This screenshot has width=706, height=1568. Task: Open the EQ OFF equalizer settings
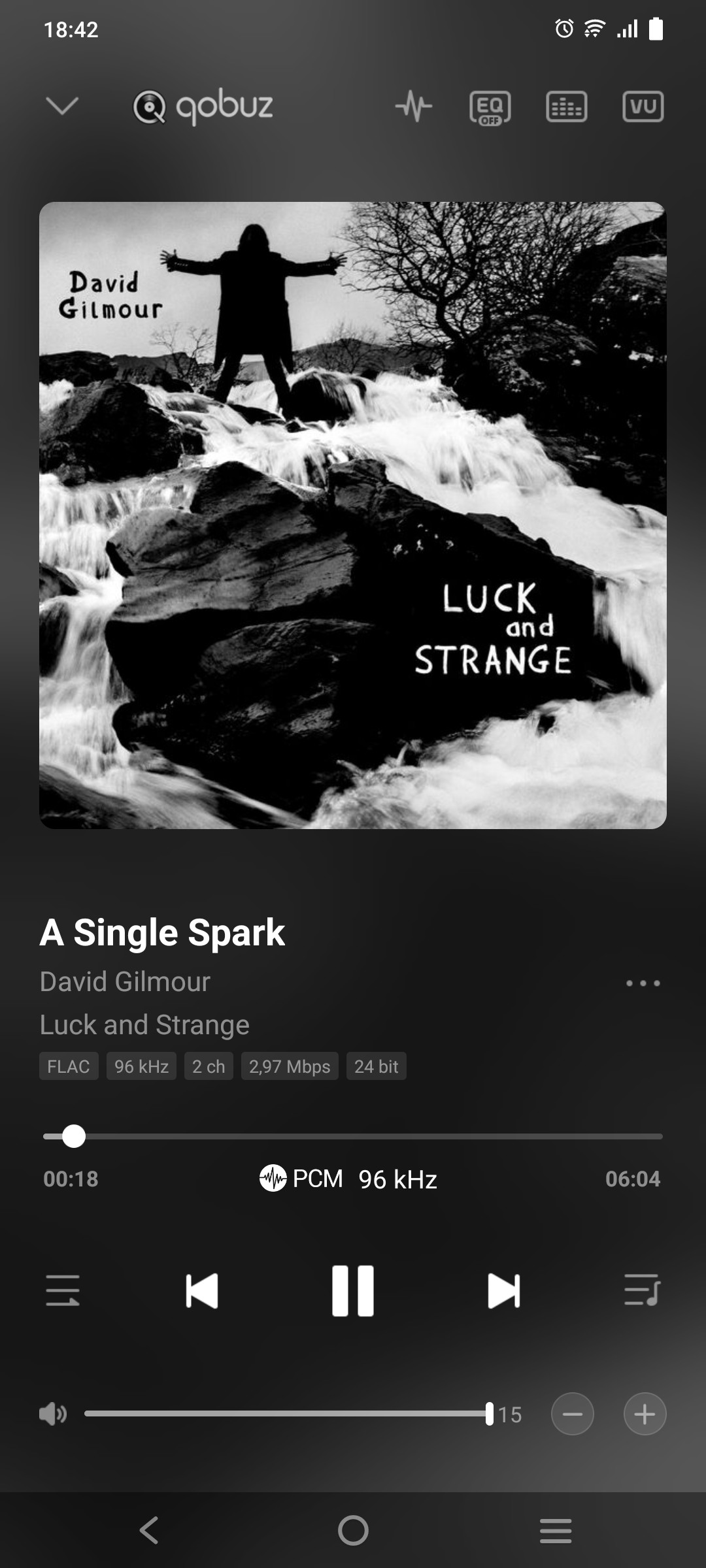pos(490,107)
